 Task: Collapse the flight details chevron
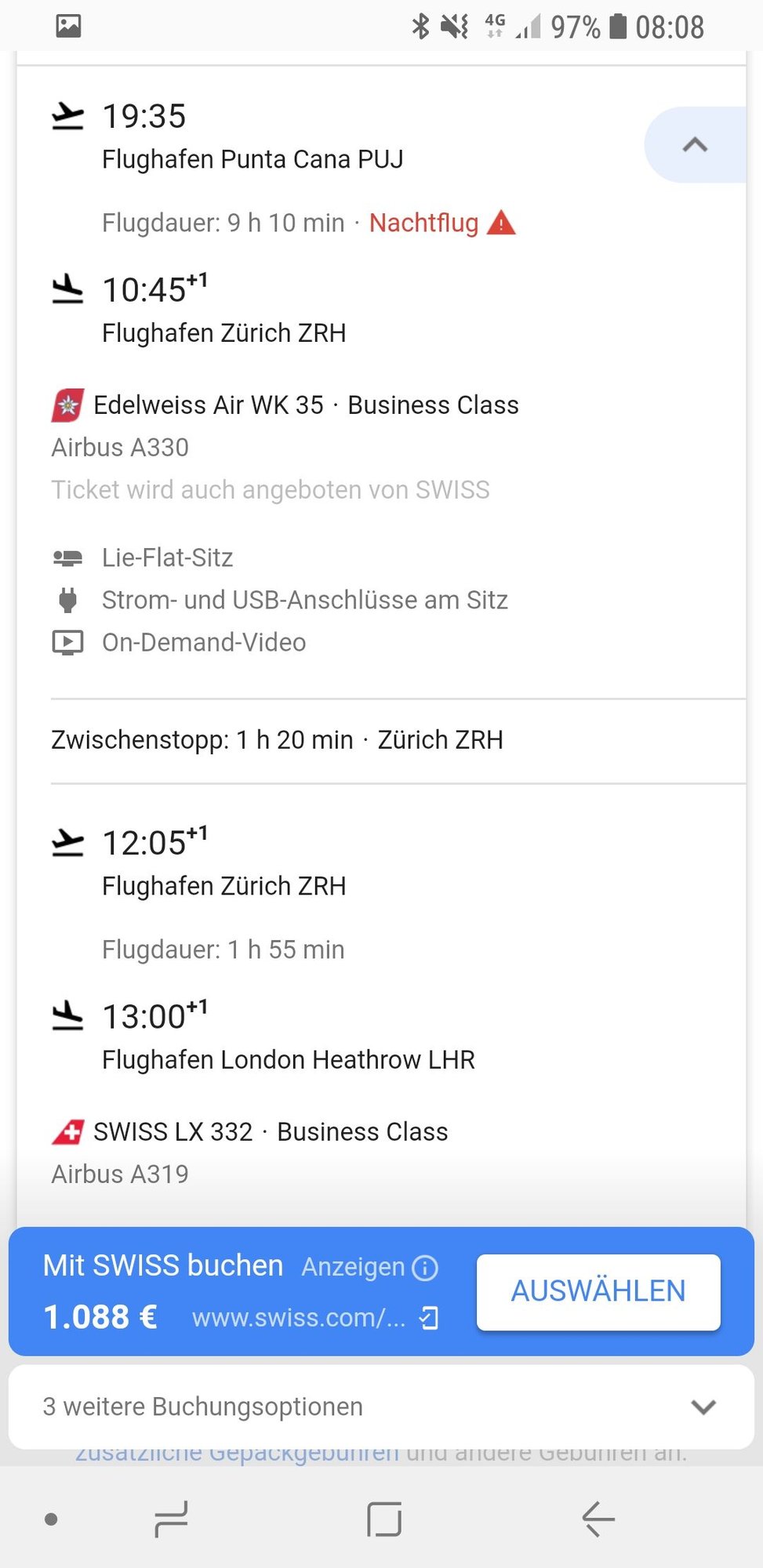click(x=695, y=145)
